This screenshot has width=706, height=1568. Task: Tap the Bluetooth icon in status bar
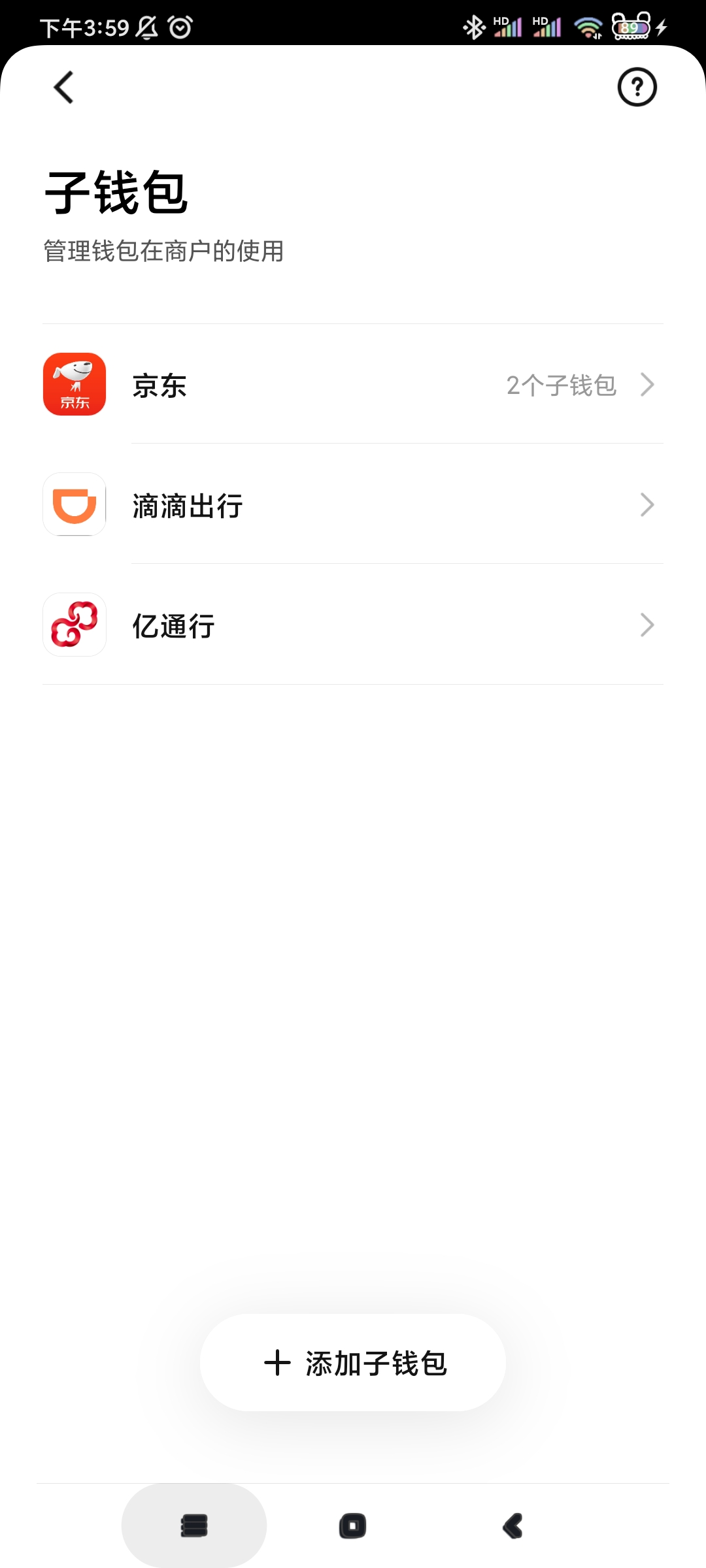coord(473,27)
